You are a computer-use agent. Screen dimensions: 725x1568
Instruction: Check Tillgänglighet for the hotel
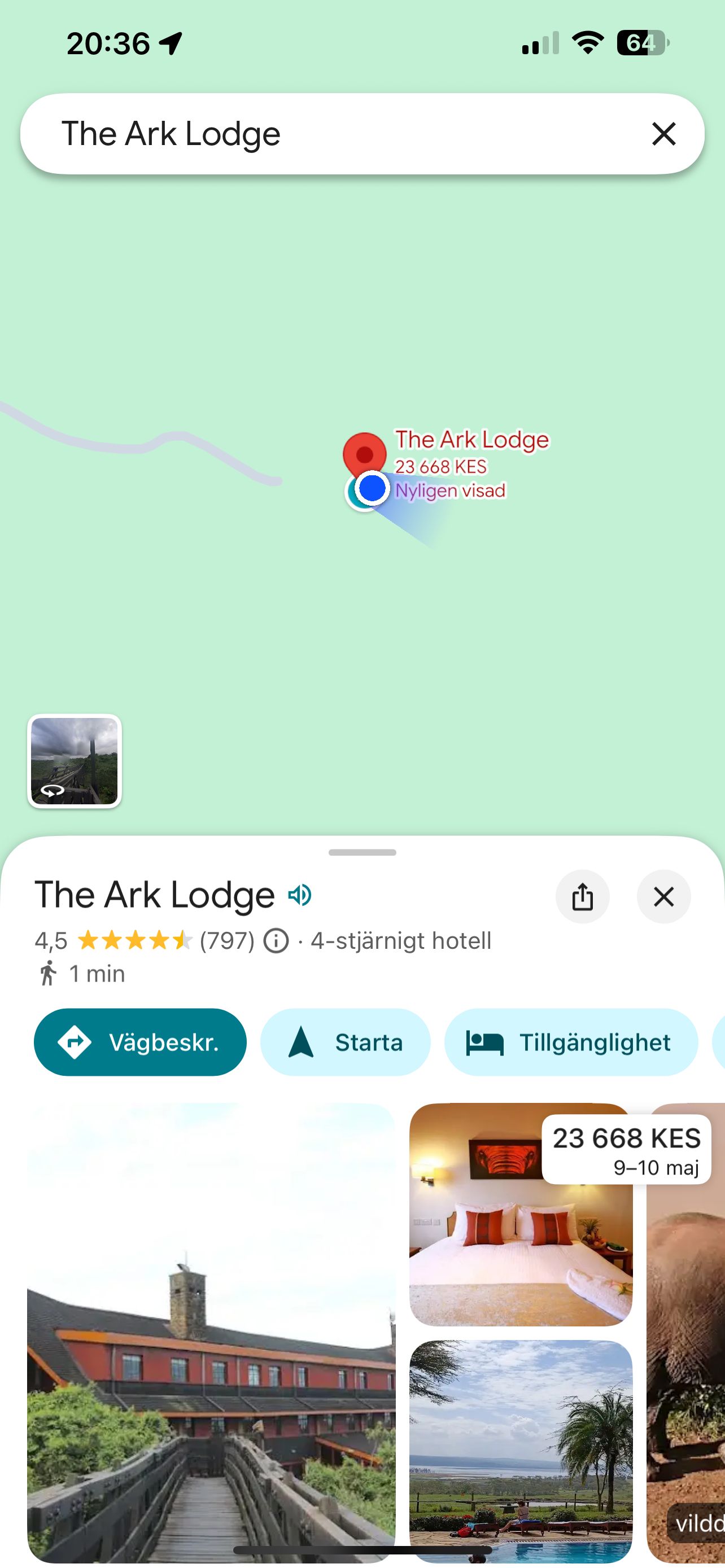click(x=571, y=1042)
